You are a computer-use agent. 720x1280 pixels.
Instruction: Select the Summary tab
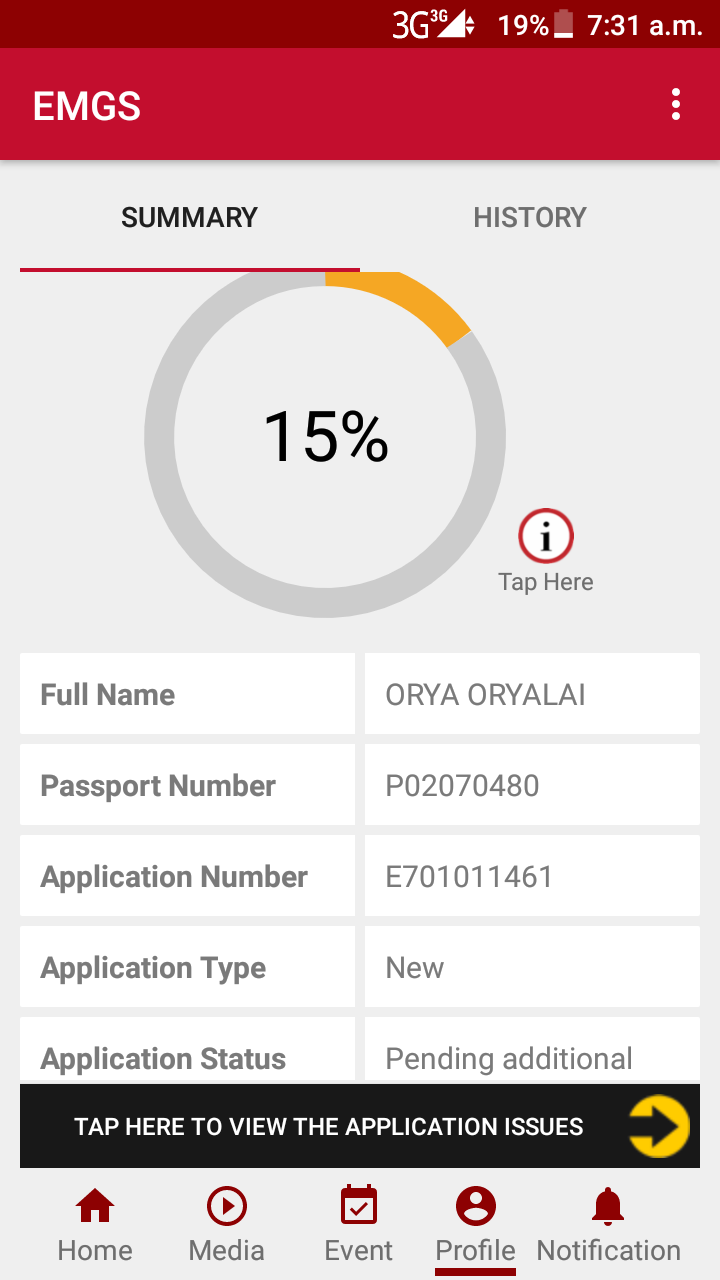pyautogui.click(x=189, y=218)
